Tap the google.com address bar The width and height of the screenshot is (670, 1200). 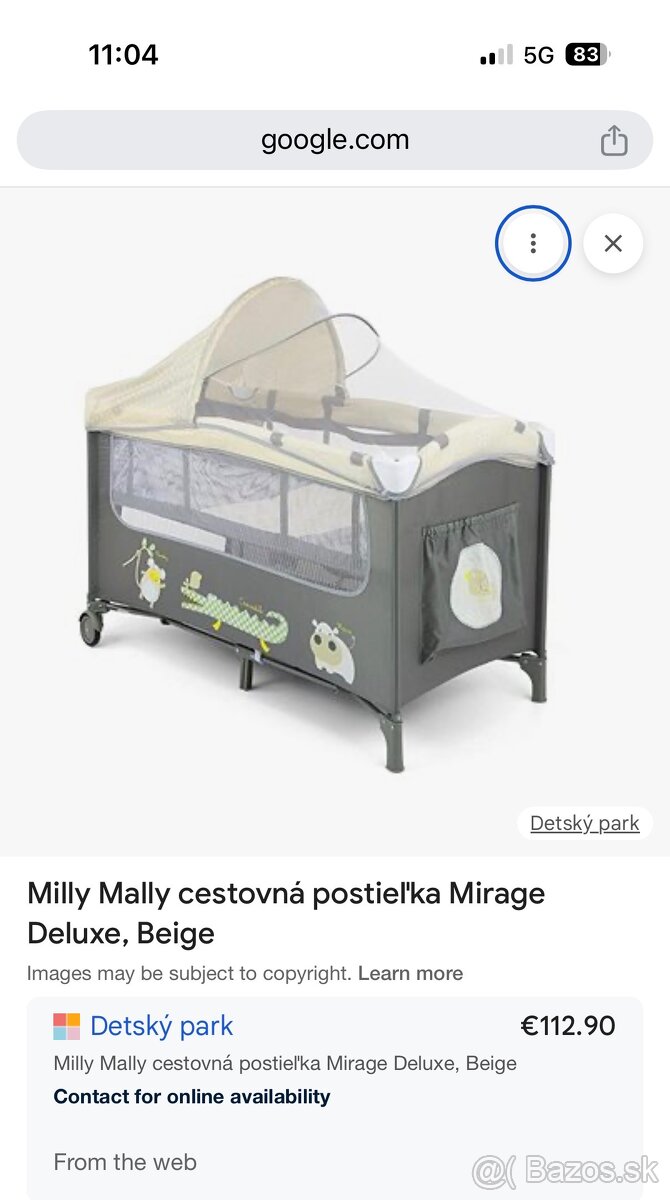tap(335, 140)
